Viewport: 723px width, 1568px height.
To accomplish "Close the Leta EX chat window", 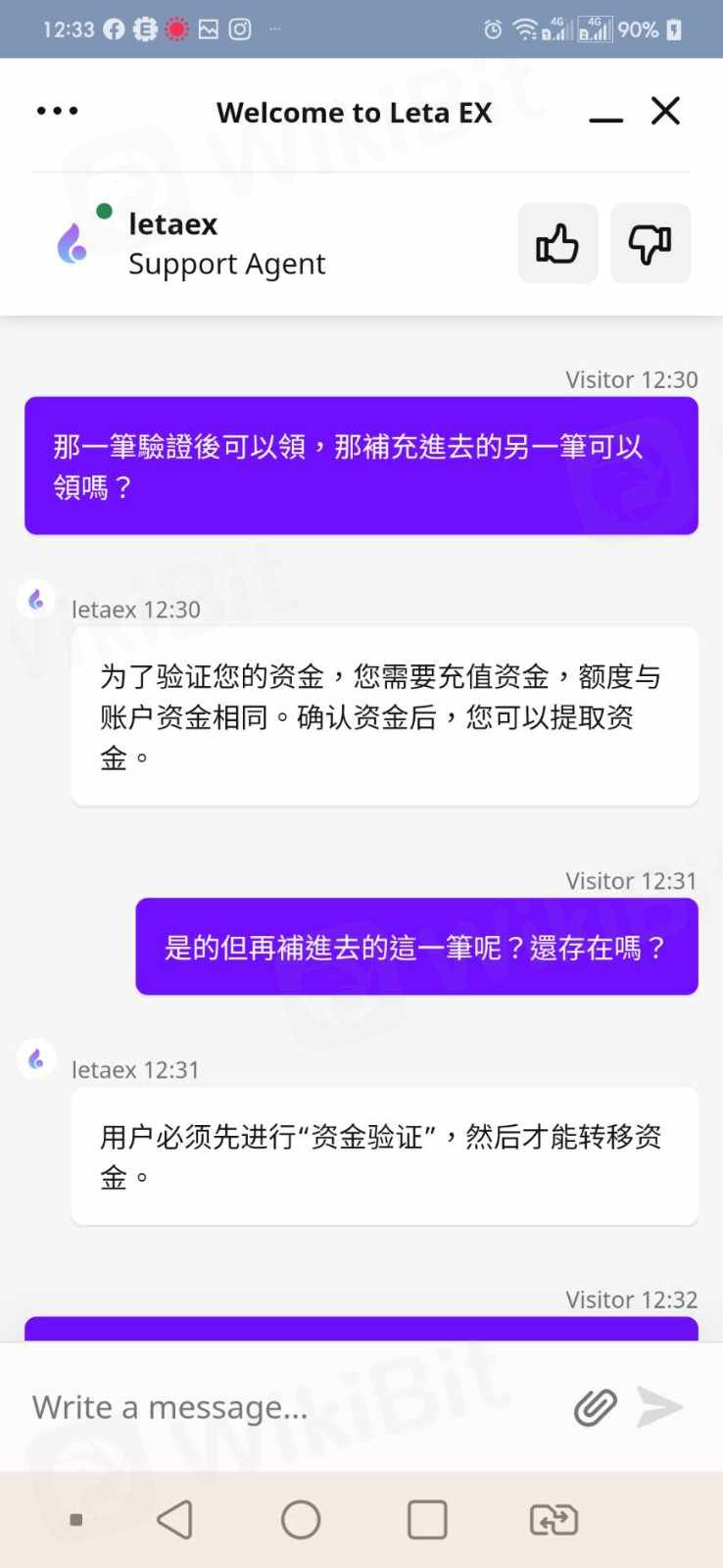I will point(666,111).
